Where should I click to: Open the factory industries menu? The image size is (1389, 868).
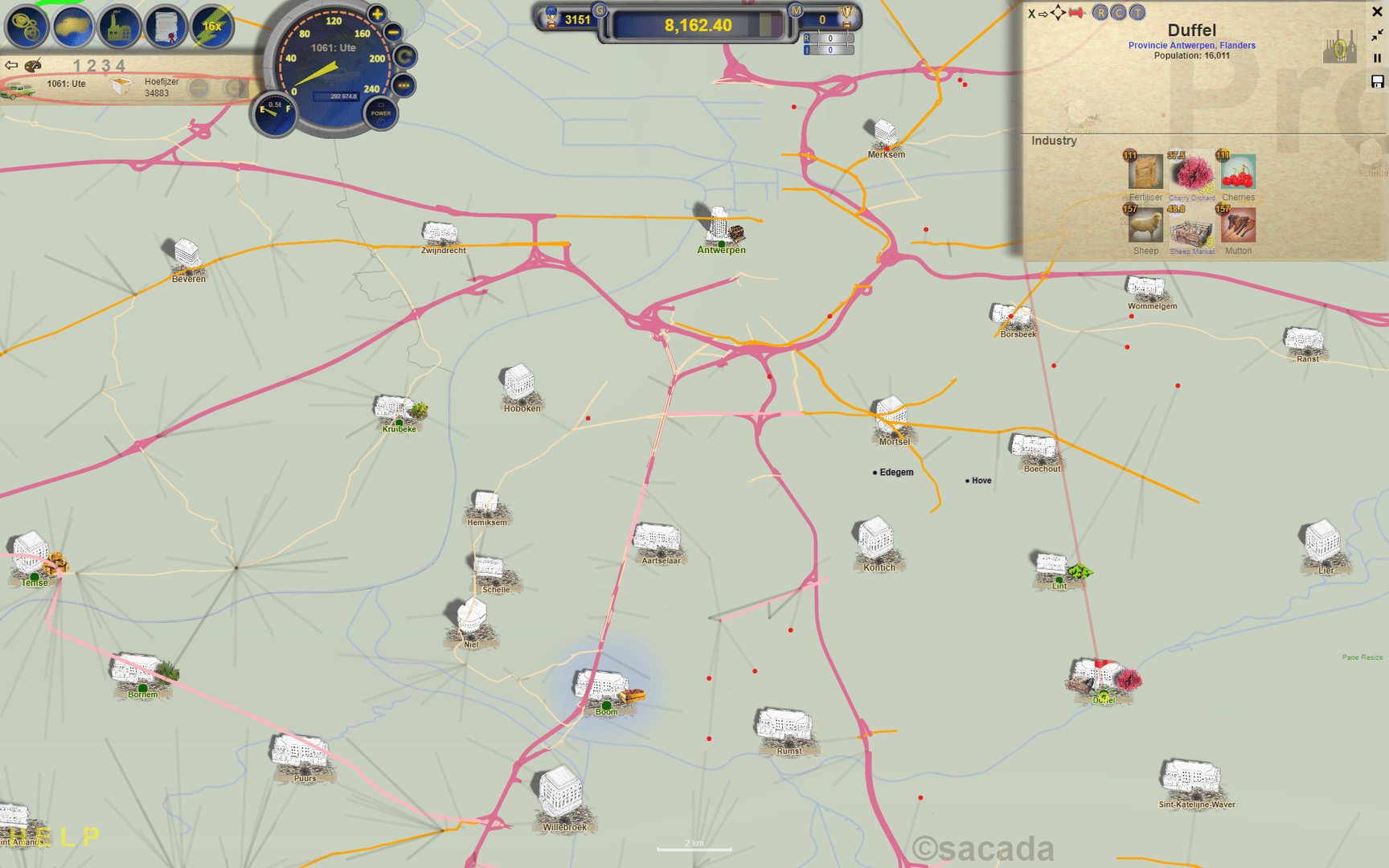click(119, 27)
